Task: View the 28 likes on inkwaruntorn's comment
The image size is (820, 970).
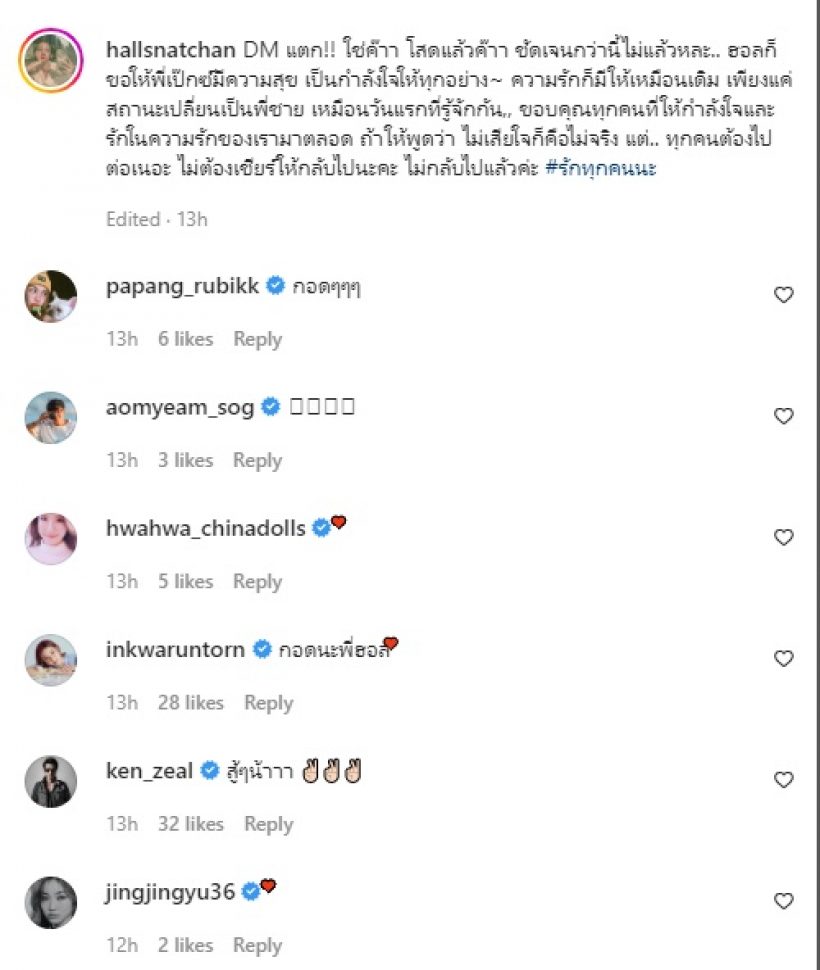Action: (x=190, y=703)
